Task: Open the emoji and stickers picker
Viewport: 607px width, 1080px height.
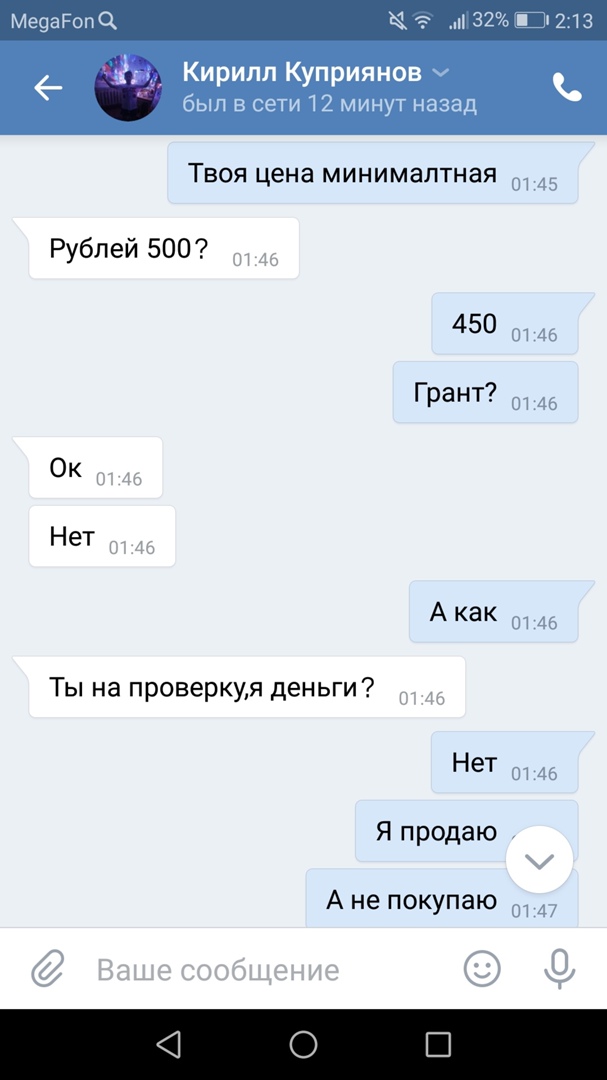Action: (482, 968)
